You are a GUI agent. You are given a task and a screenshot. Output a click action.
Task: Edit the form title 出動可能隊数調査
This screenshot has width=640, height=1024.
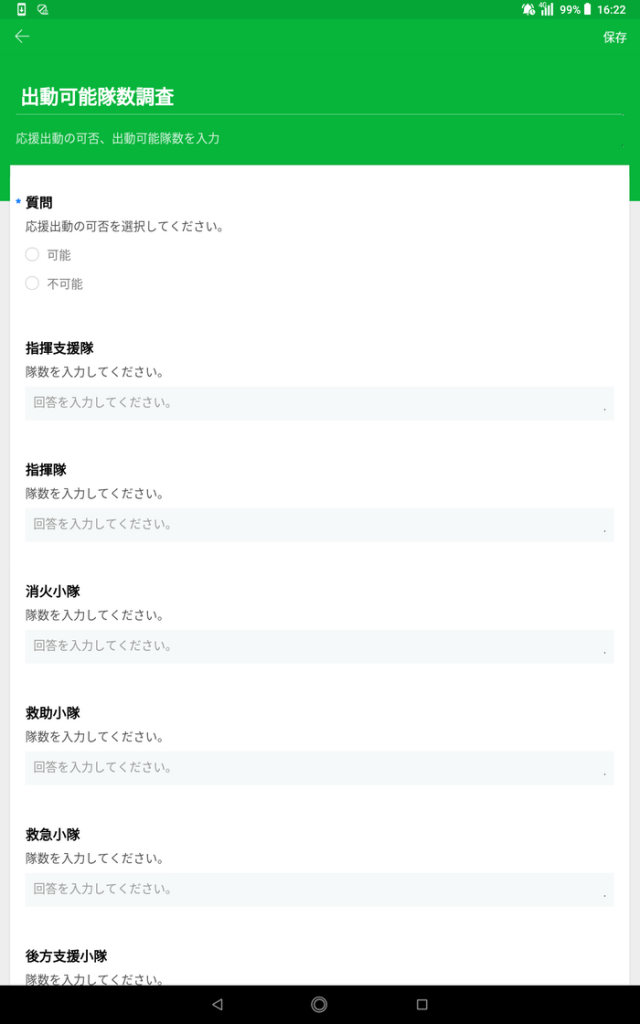click(319, 97)
